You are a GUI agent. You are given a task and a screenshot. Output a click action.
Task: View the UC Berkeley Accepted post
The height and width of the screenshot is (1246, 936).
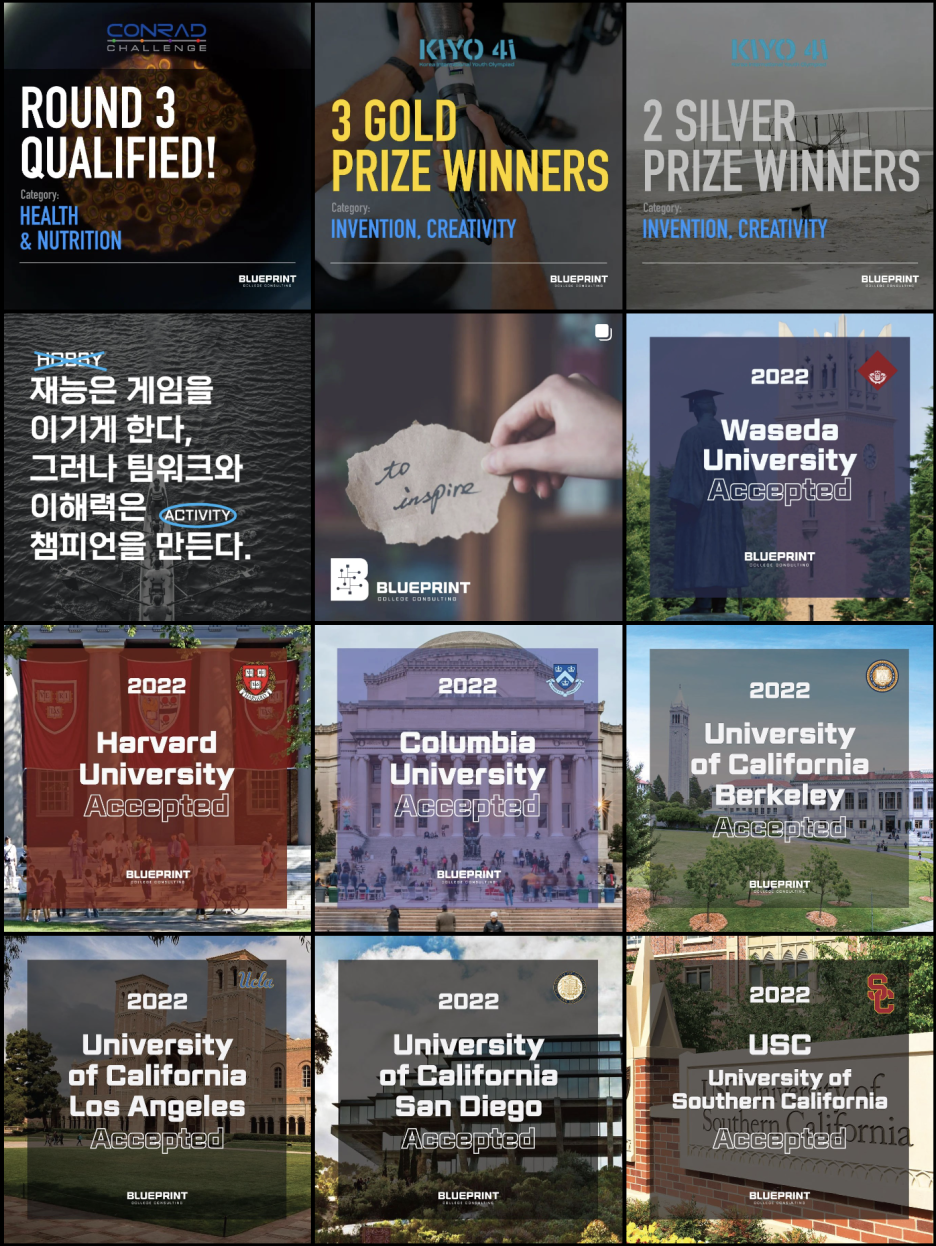tap(780, 778)
